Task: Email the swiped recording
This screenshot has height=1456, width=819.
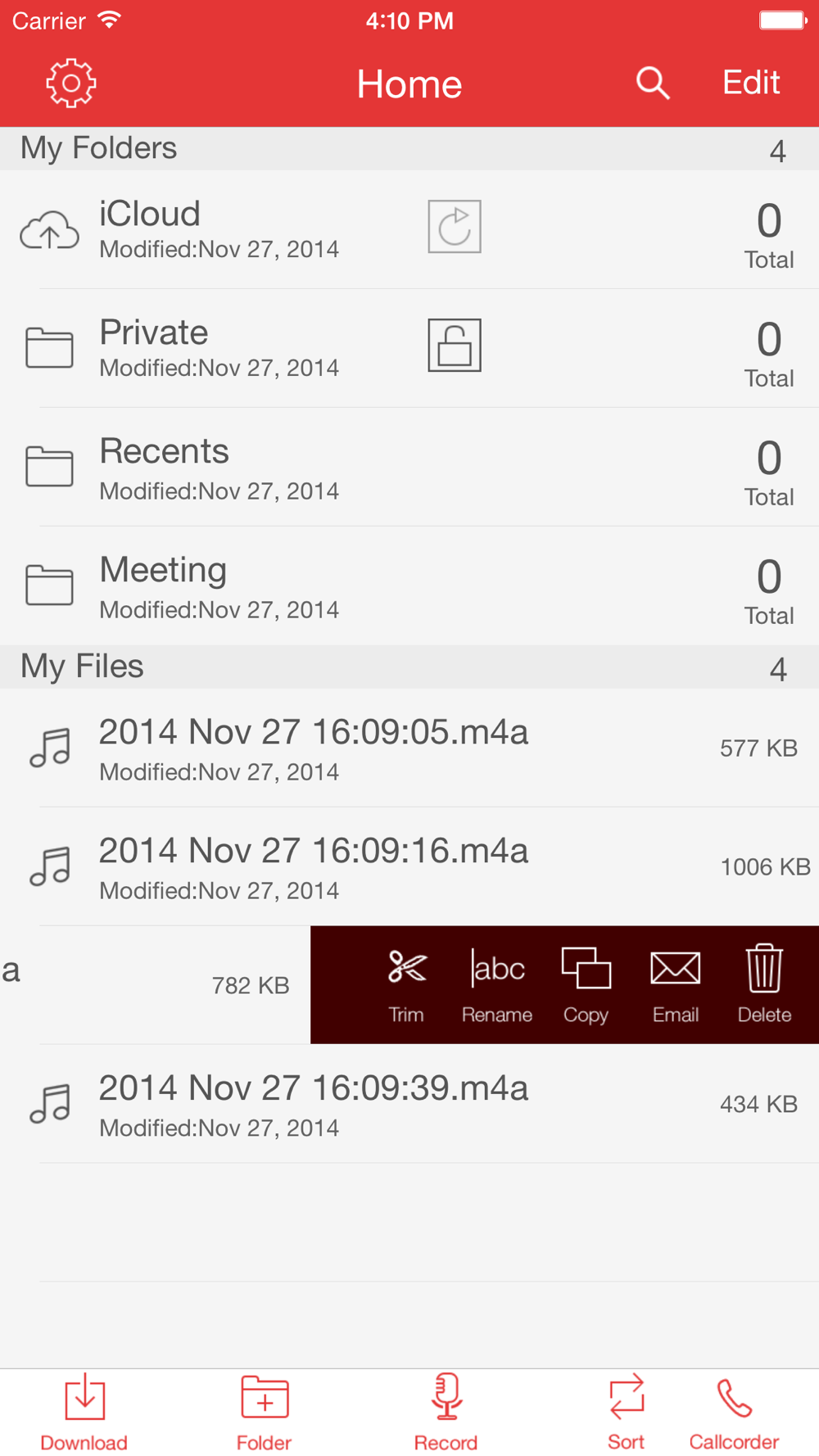Action: [x=676, y=984]
